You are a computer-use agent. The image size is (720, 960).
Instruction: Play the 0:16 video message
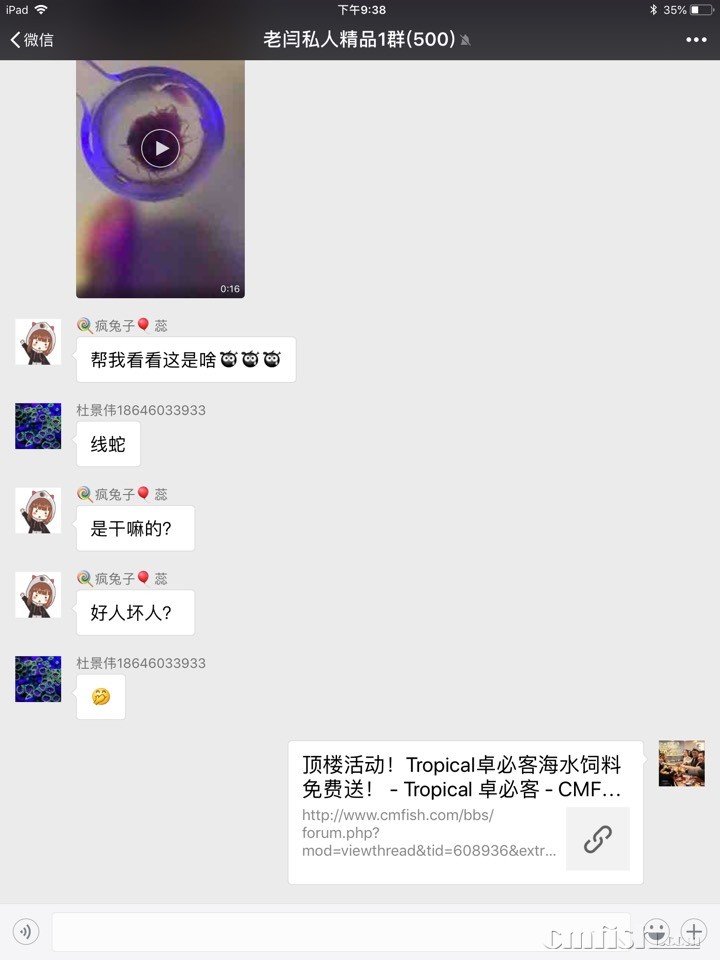click(x=160, y=149)
